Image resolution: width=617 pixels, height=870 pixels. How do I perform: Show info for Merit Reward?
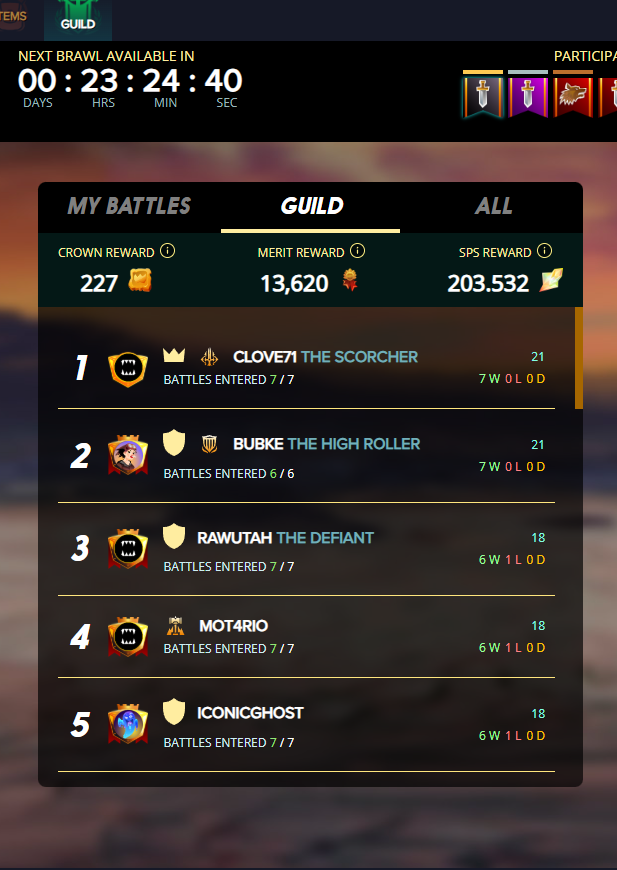coord(358,251)
